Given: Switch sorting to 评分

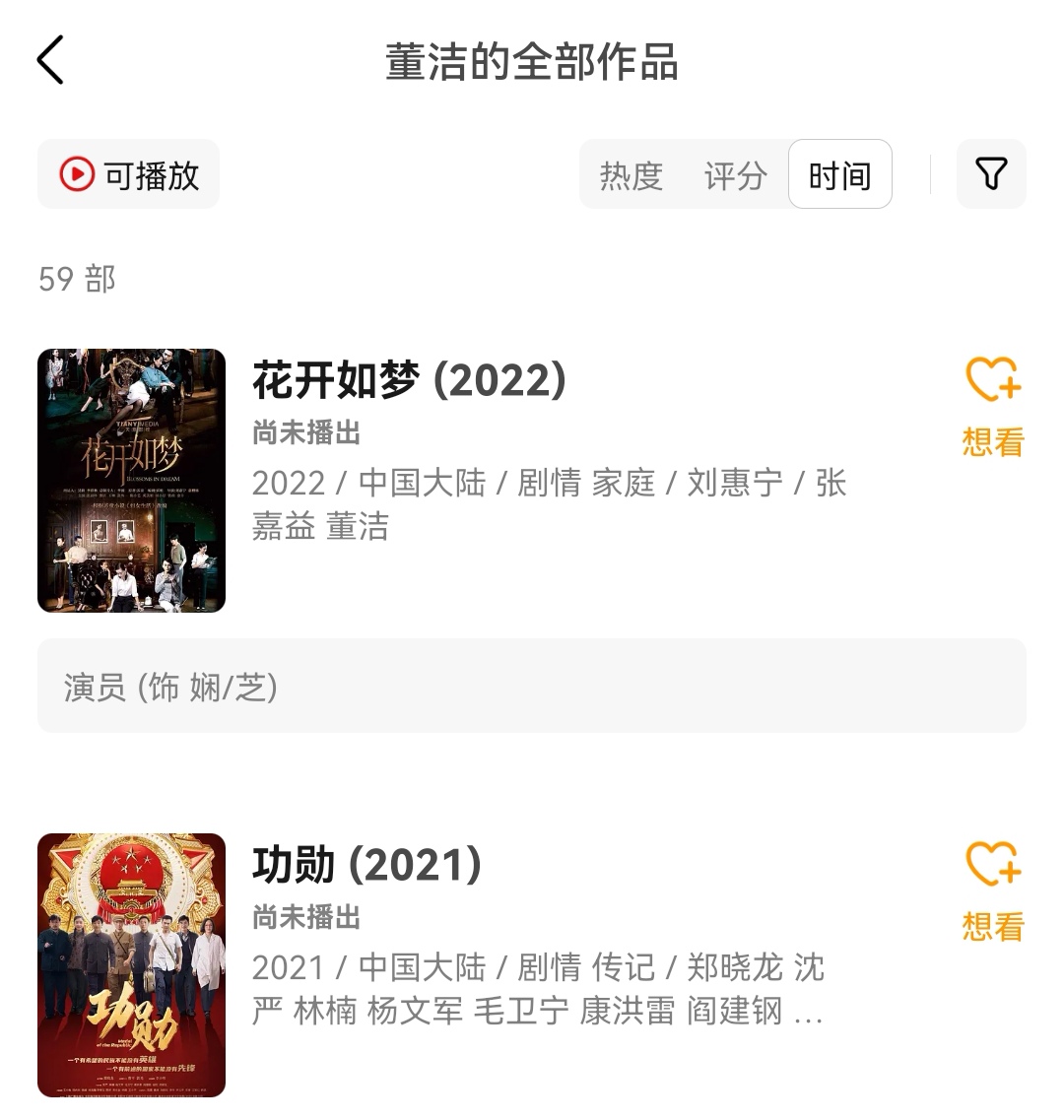Looking at the screenshot, I should pyautogui.click(x=734, y=174).
